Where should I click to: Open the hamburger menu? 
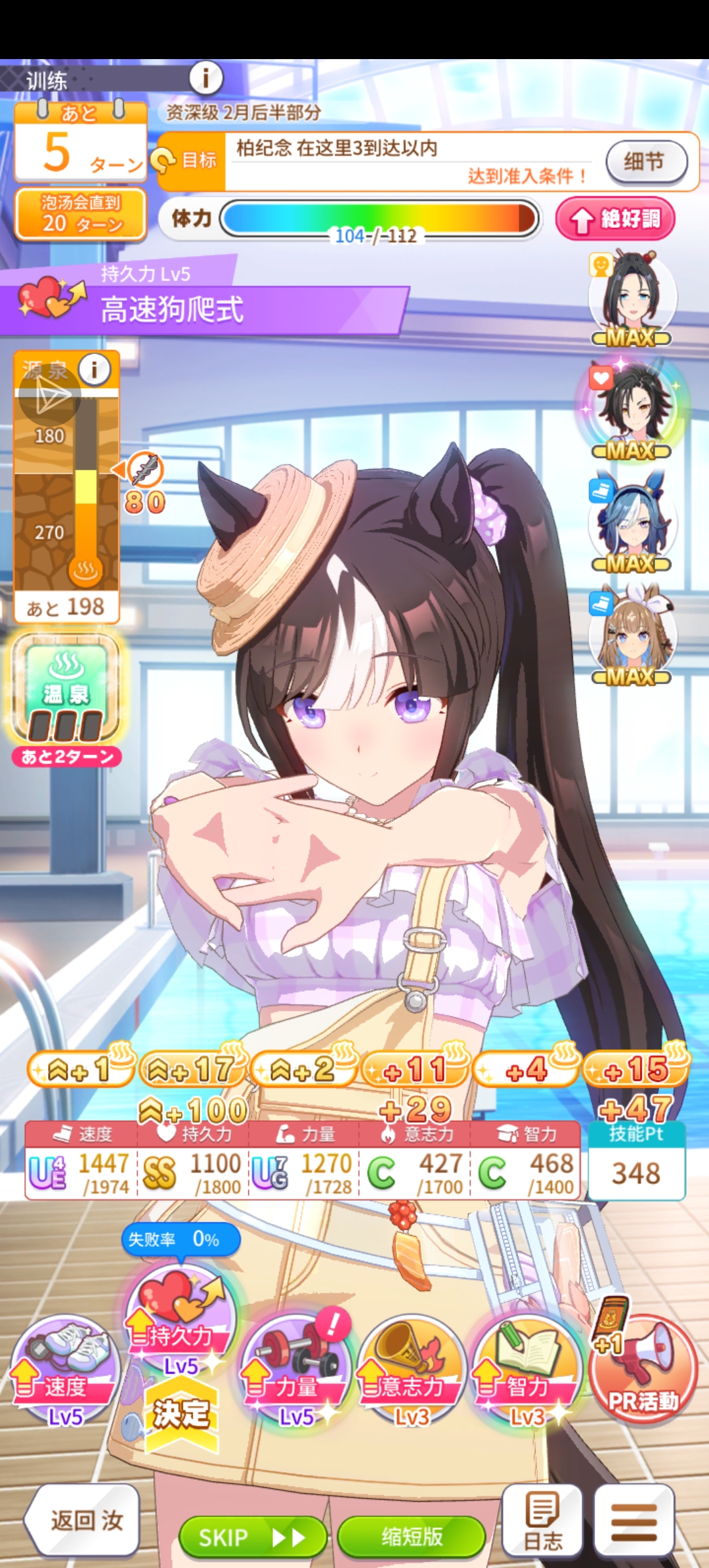(x=634, y=1521)
